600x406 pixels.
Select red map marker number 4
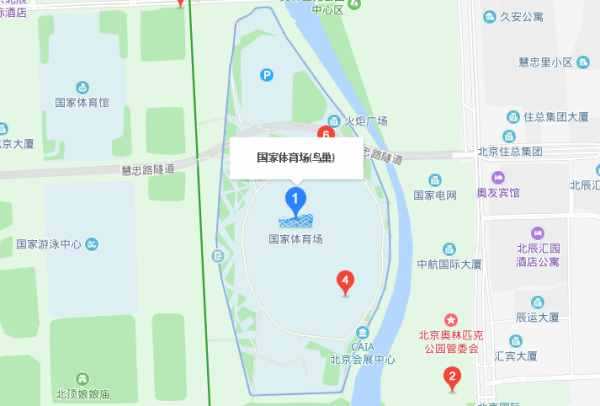pos(345,282)
